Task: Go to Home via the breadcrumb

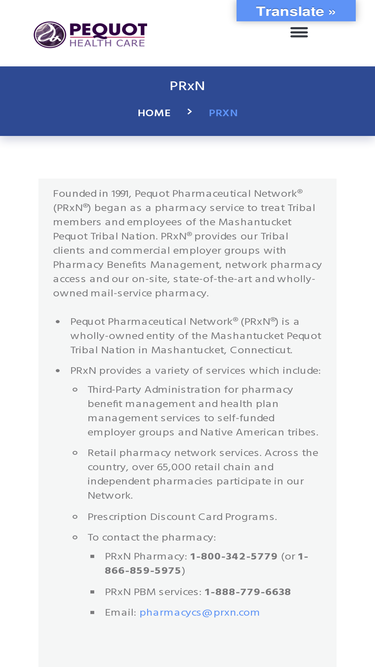Action: click(x=154, y=113)
